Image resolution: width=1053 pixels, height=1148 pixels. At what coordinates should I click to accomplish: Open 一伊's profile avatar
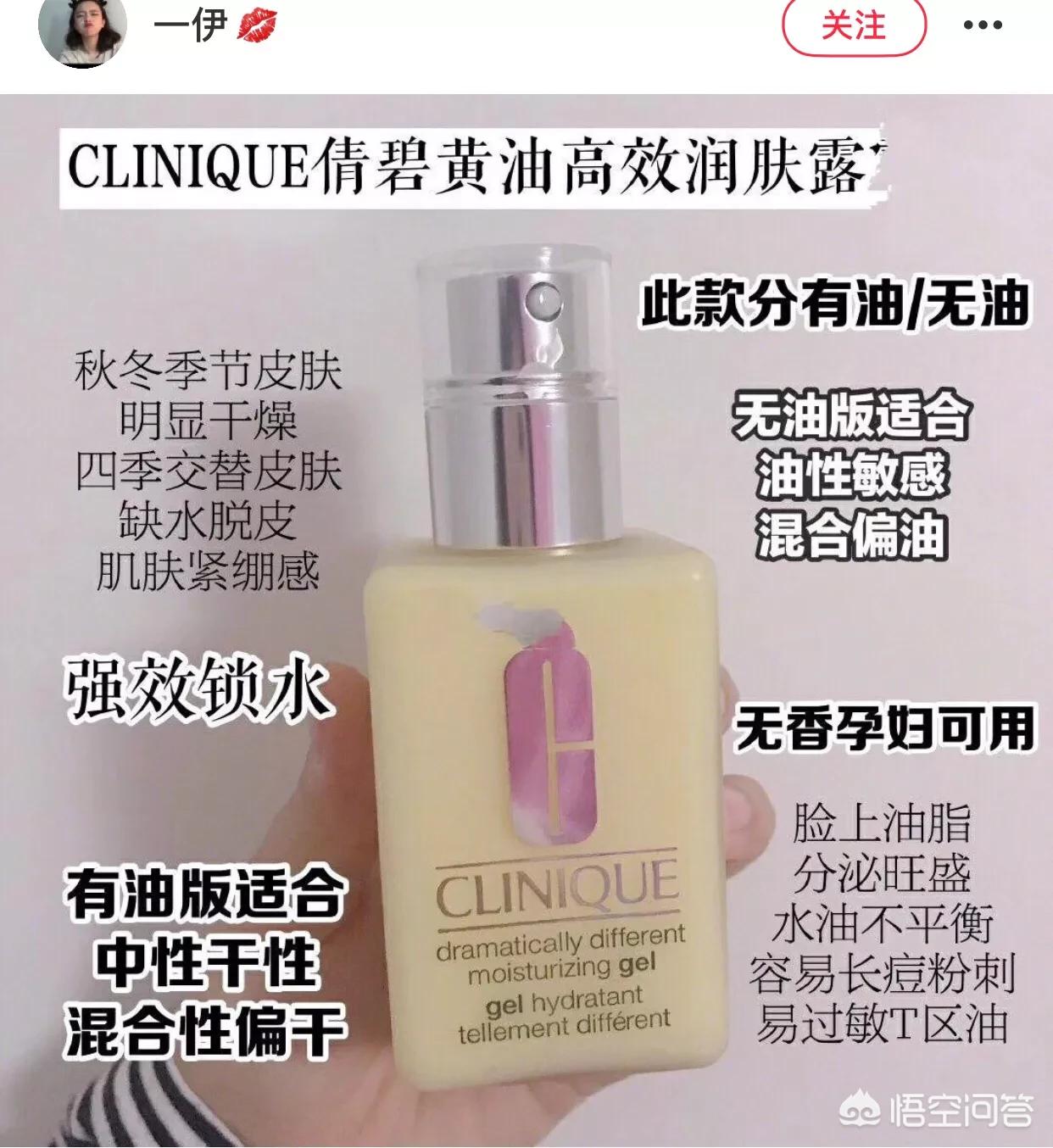(x=82, y=30)
